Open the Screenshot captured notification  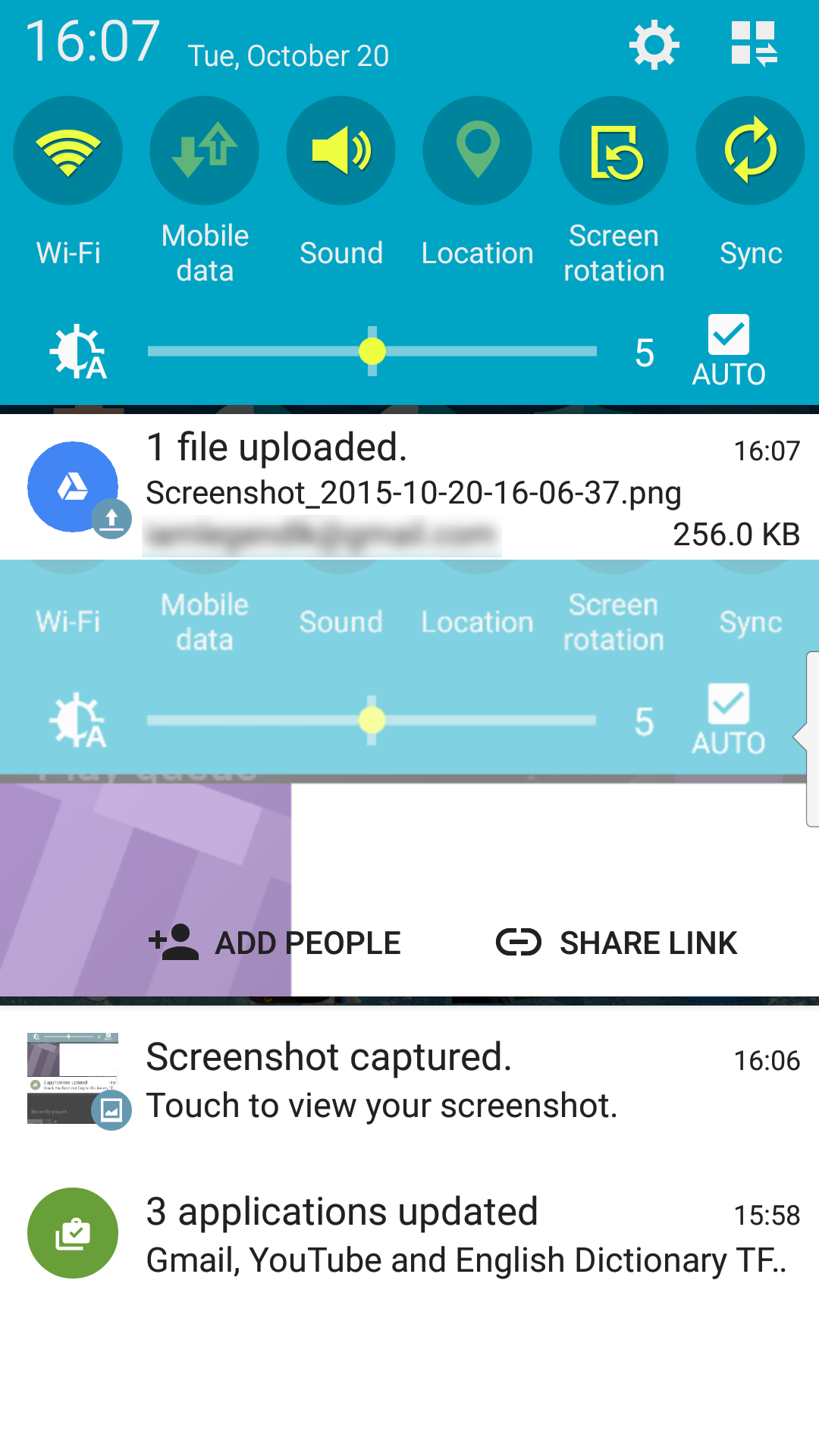(x=409, y=1080)
